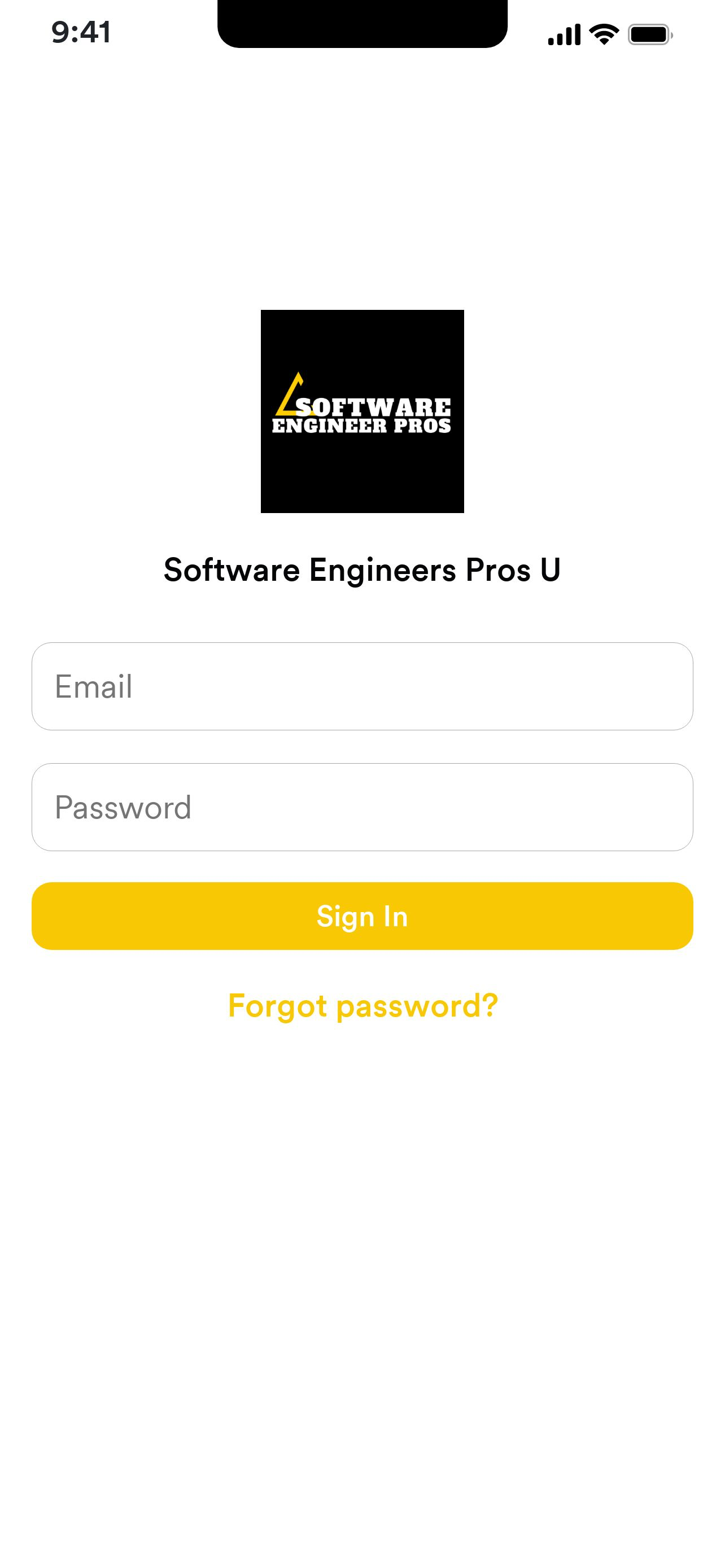Tap the yellow triangle in the logo

coord(291,395)
